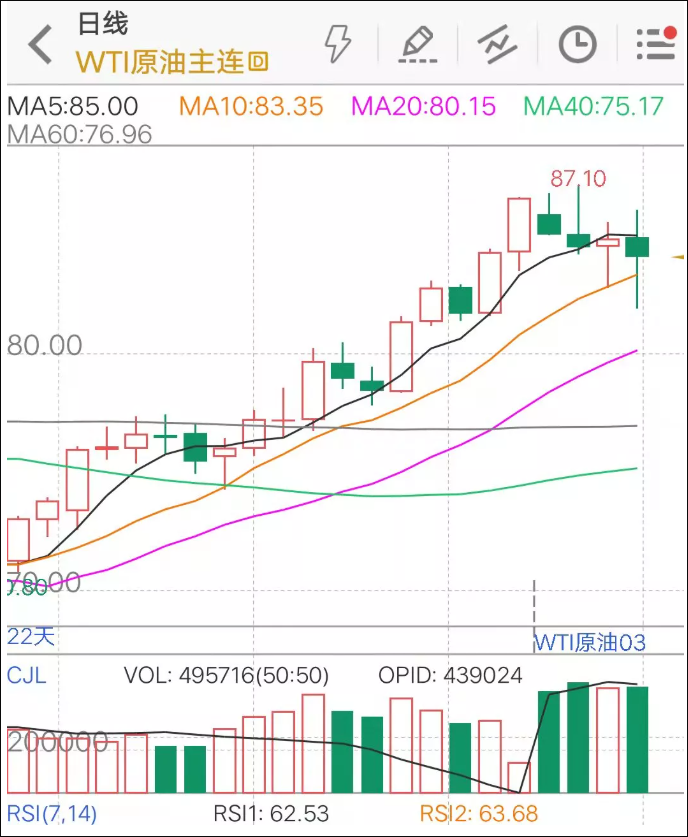Open the indicator line settings icon

click(x=497, y=44)
